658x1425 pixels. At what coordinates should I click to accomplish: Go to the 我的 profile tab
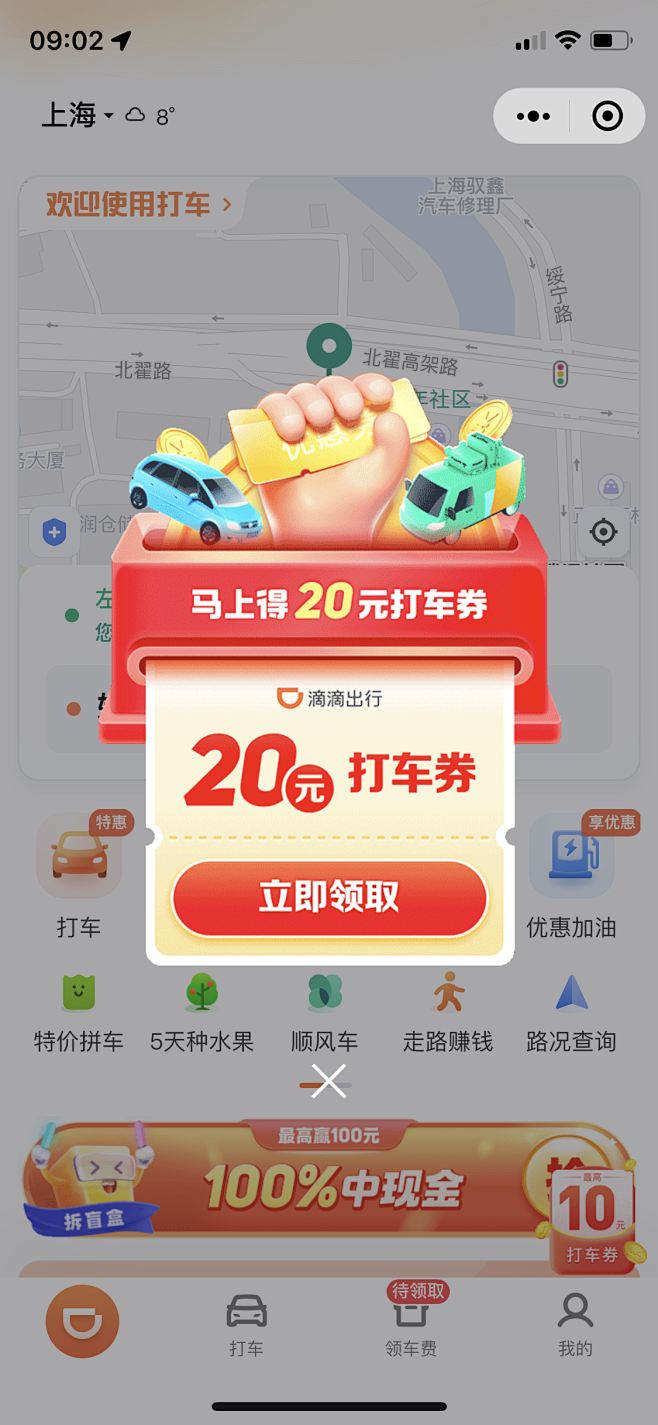pos(575,1325)
